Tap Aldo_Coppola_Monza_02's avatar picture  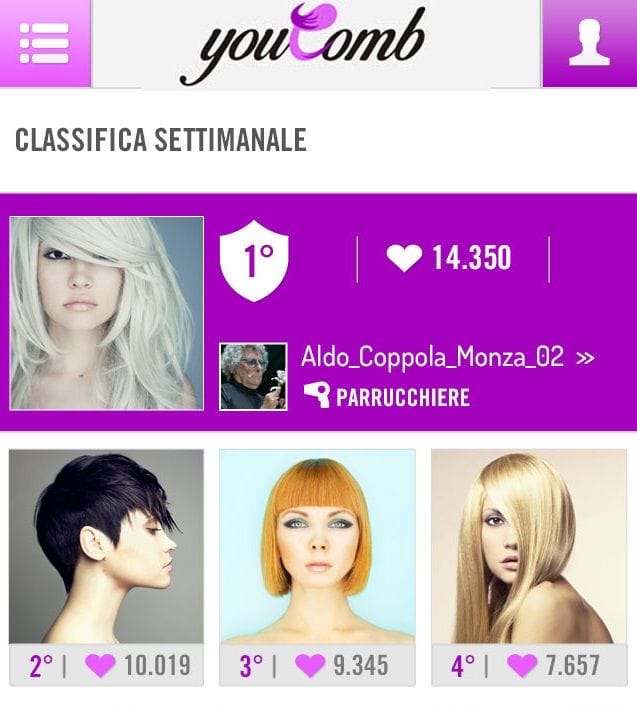[x=253, y=377]
